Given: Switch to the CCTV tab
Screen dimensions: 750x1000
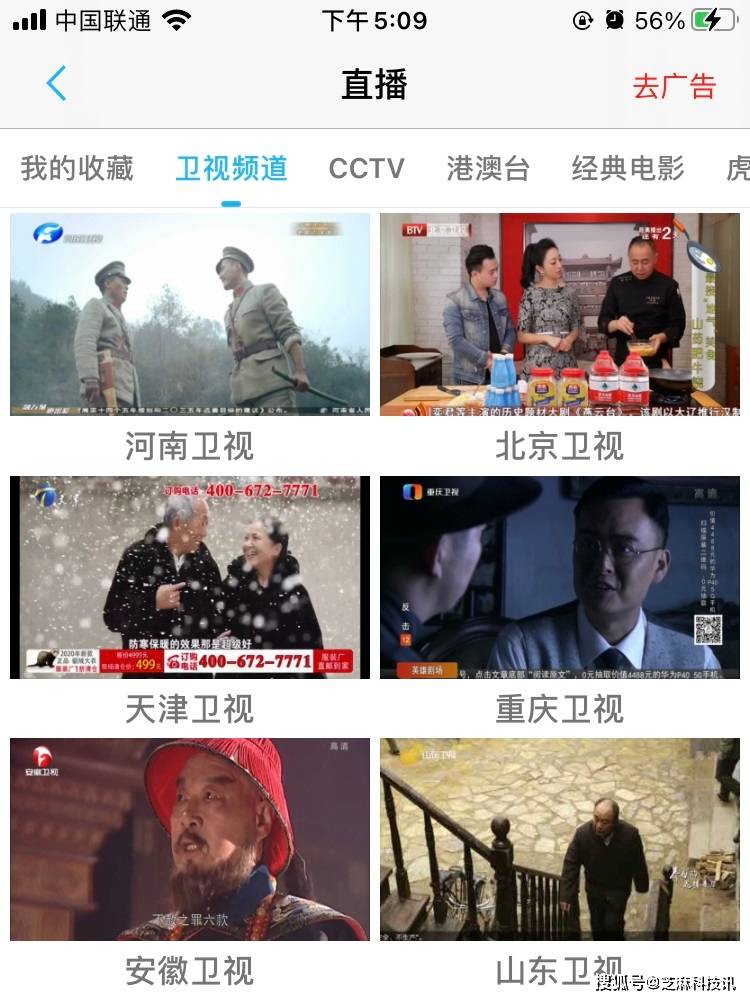Looking at the screenshot, I should click(x=366, y=168).
